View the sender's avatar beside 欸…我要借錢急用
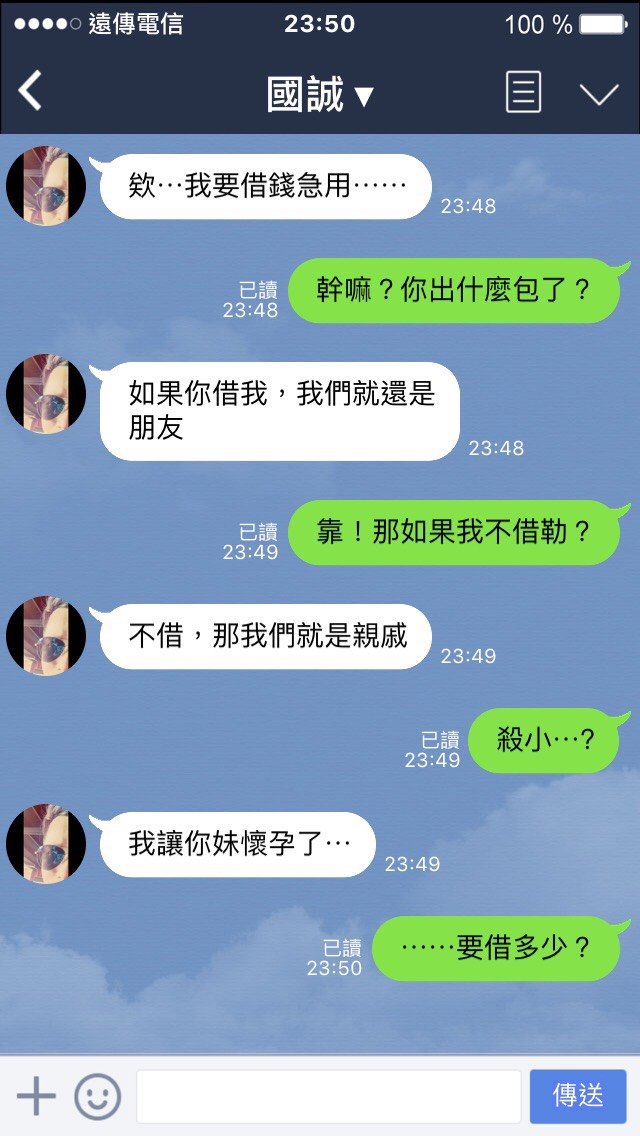This screenshot has height=1136, width=640. tap(46, 186)
